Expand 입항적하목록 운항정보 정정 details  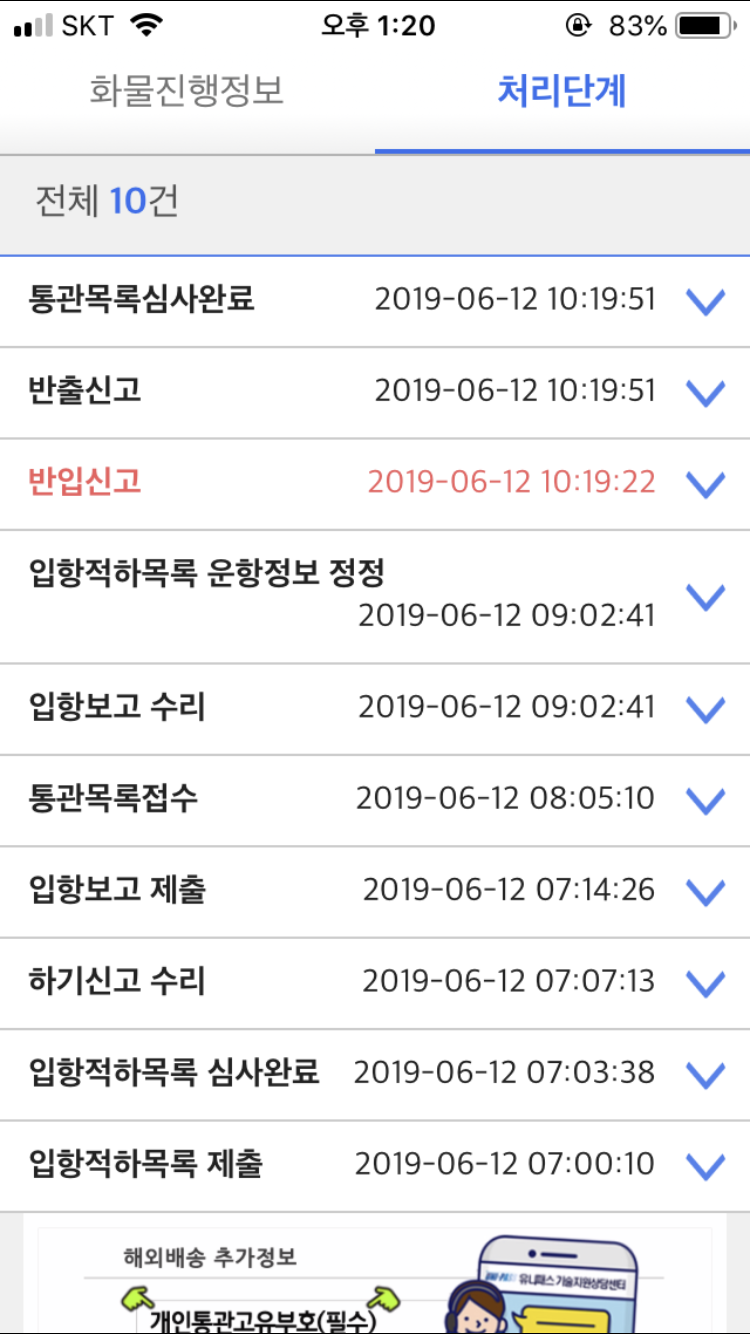click(x=375, y=596)
